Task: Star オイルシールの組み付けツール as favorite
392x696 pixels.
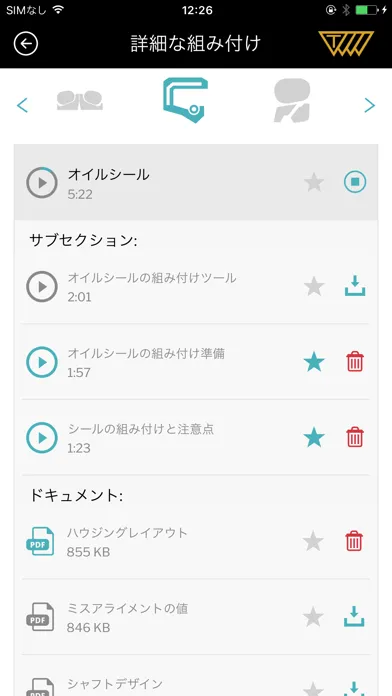Action: coord(314,287)
